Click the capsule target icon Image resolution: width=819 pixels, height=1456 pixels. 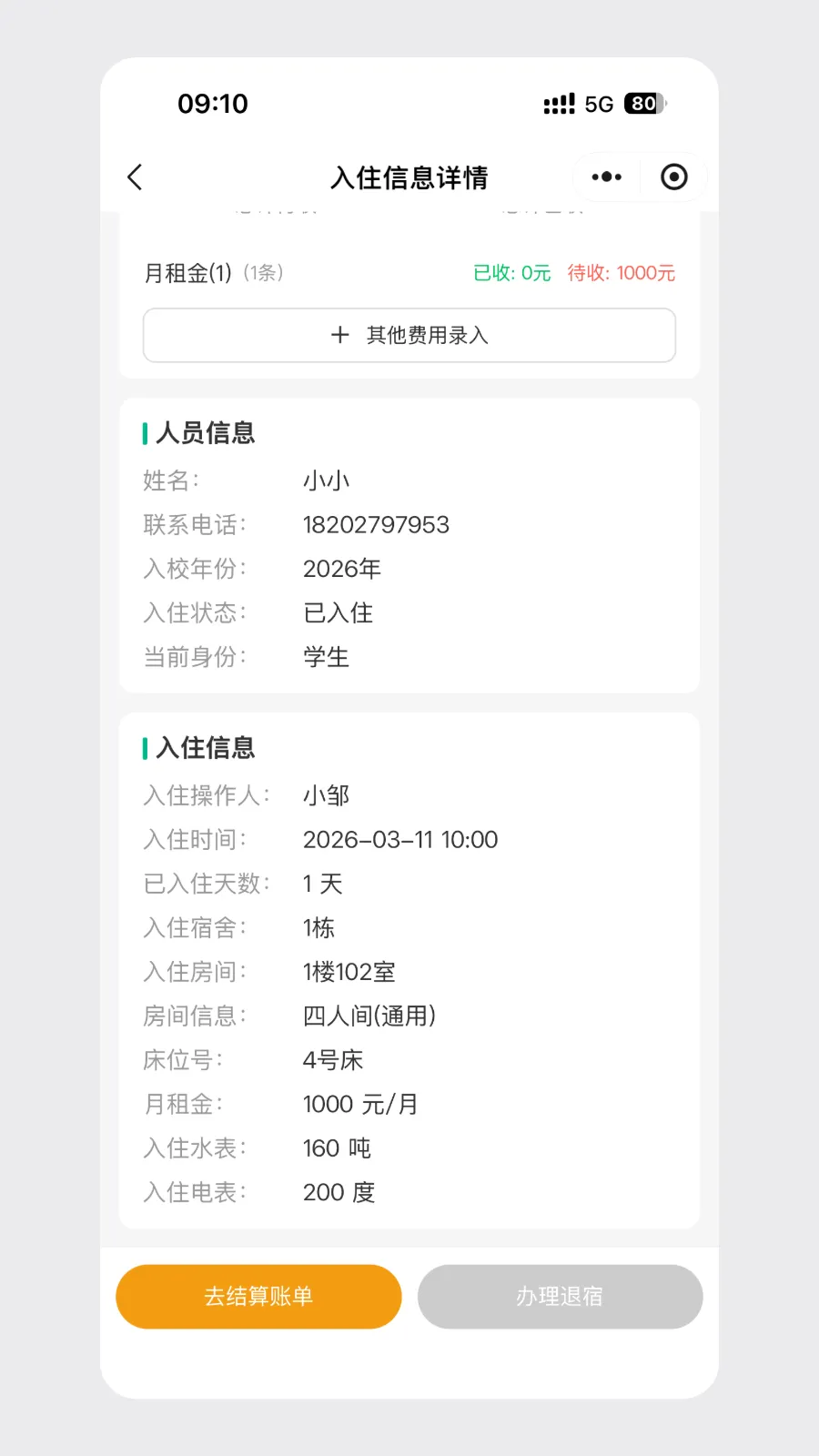coord(674,177)
